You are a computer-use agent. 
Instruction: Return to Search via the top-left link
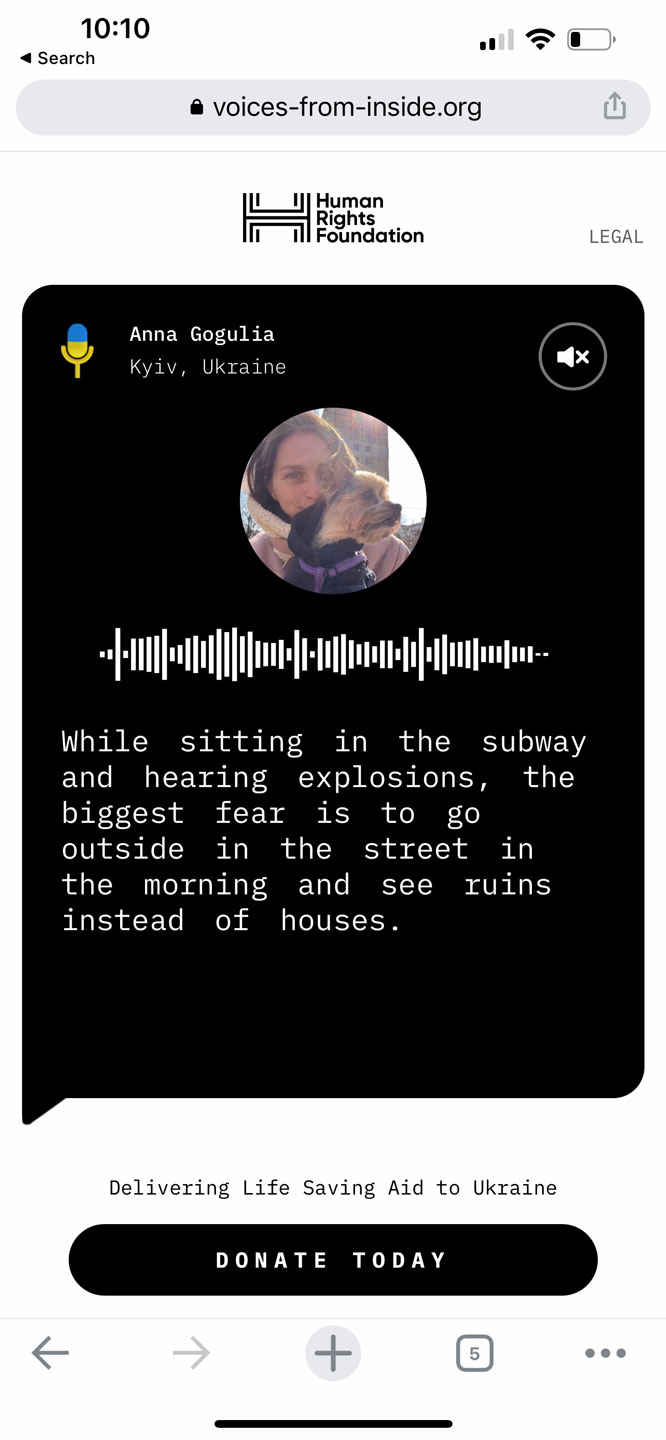57,58
